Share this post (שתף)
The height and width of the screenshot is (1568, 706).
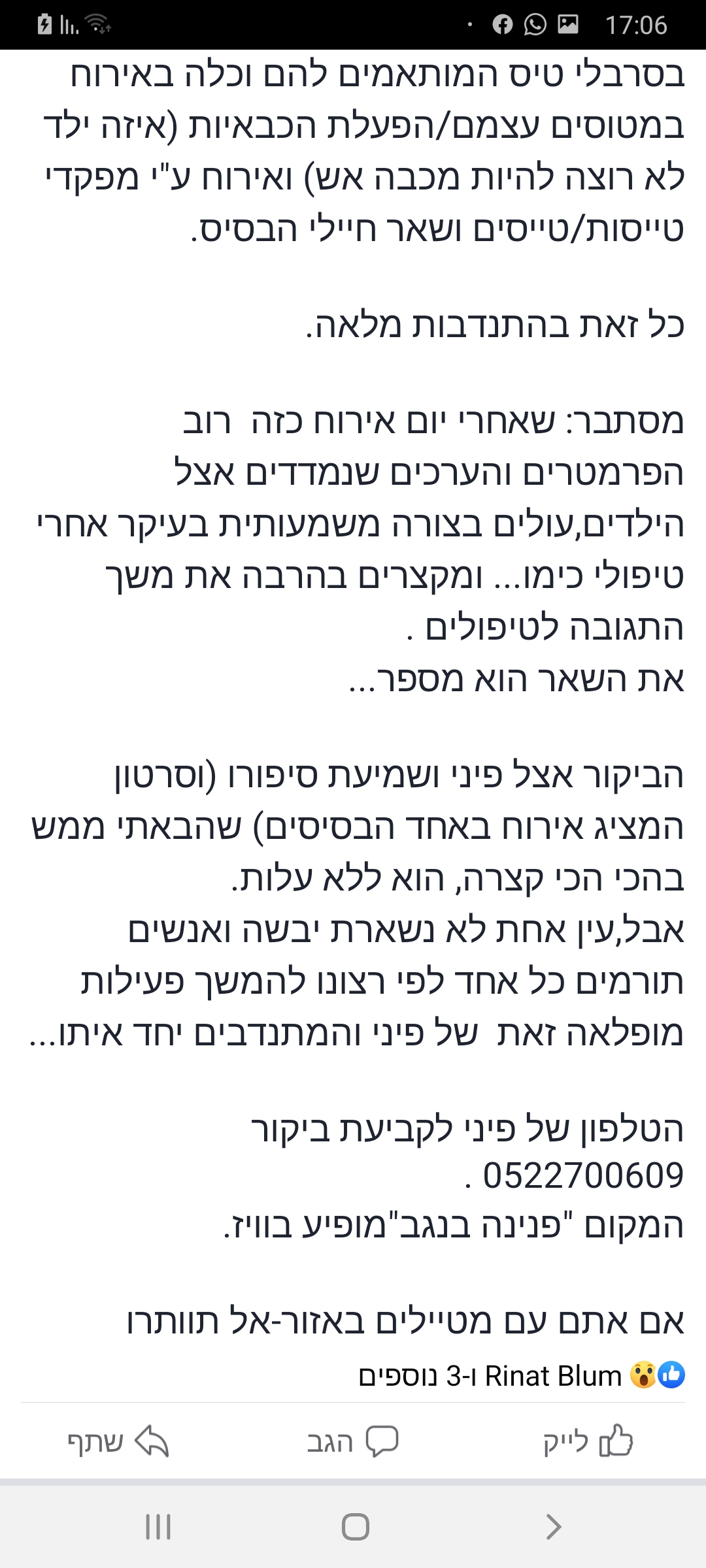point(118,1442)
